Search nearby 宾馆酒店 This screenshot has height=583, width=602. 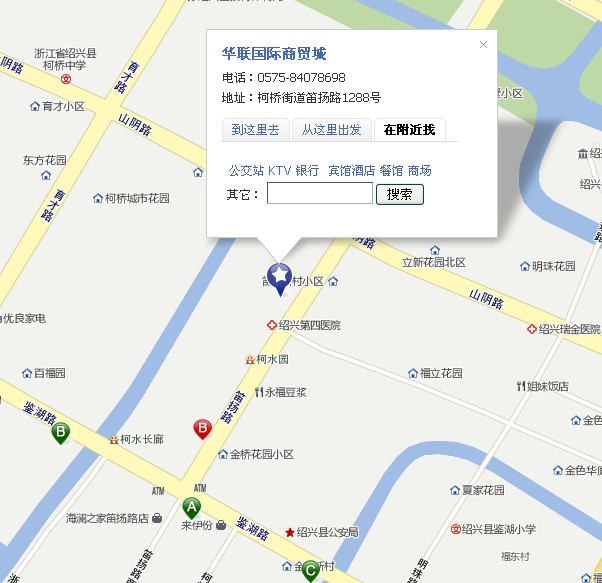[351, 171]
